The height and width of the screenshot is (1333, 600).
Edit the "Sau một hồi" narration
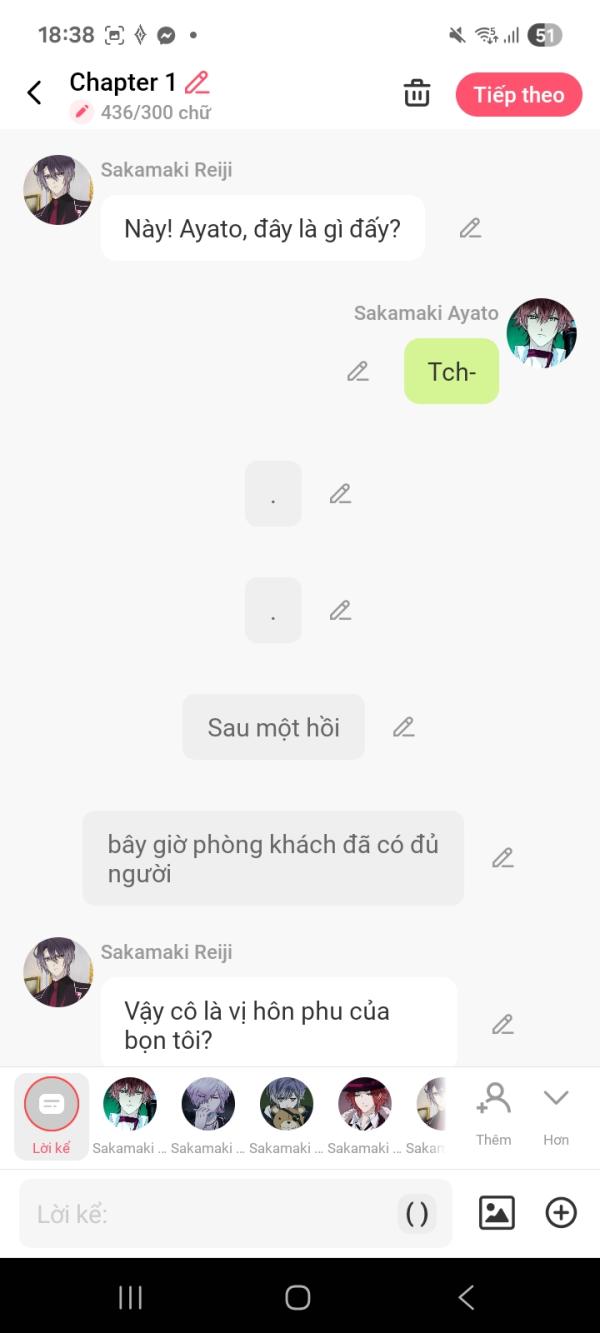point(403,728)
